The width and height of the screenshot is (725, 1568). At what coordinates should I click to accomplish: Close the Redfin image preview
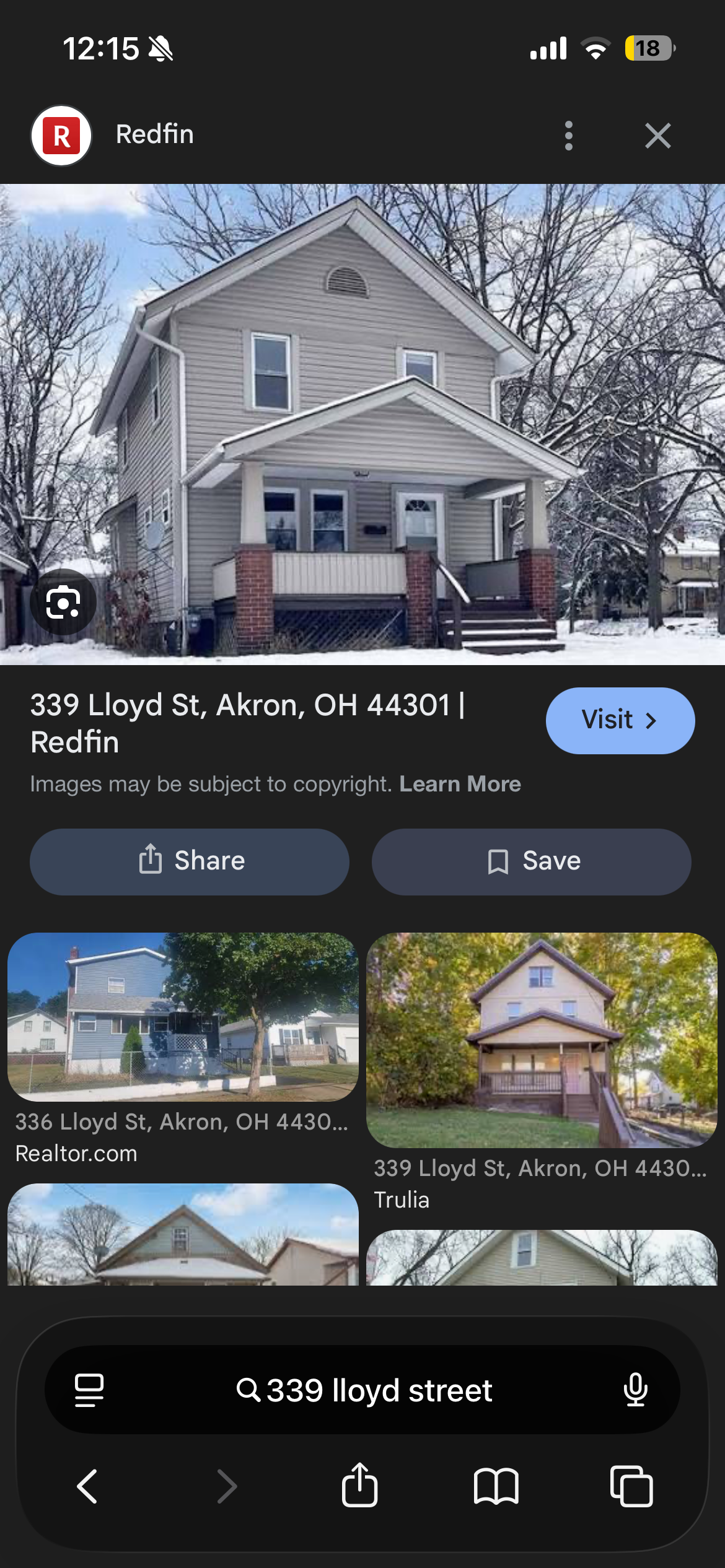tap(657, 136)
